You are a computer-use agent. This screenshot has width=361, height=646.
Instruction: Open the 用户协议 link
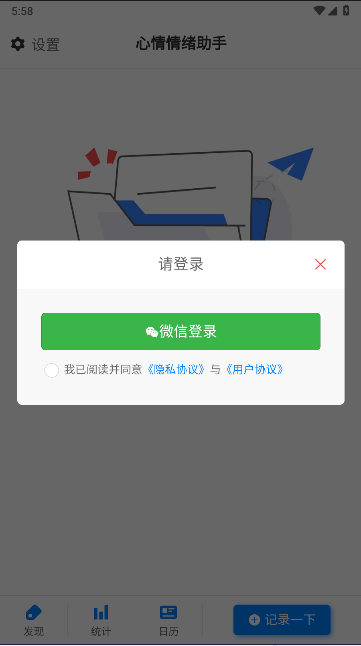tap(254, 370)
